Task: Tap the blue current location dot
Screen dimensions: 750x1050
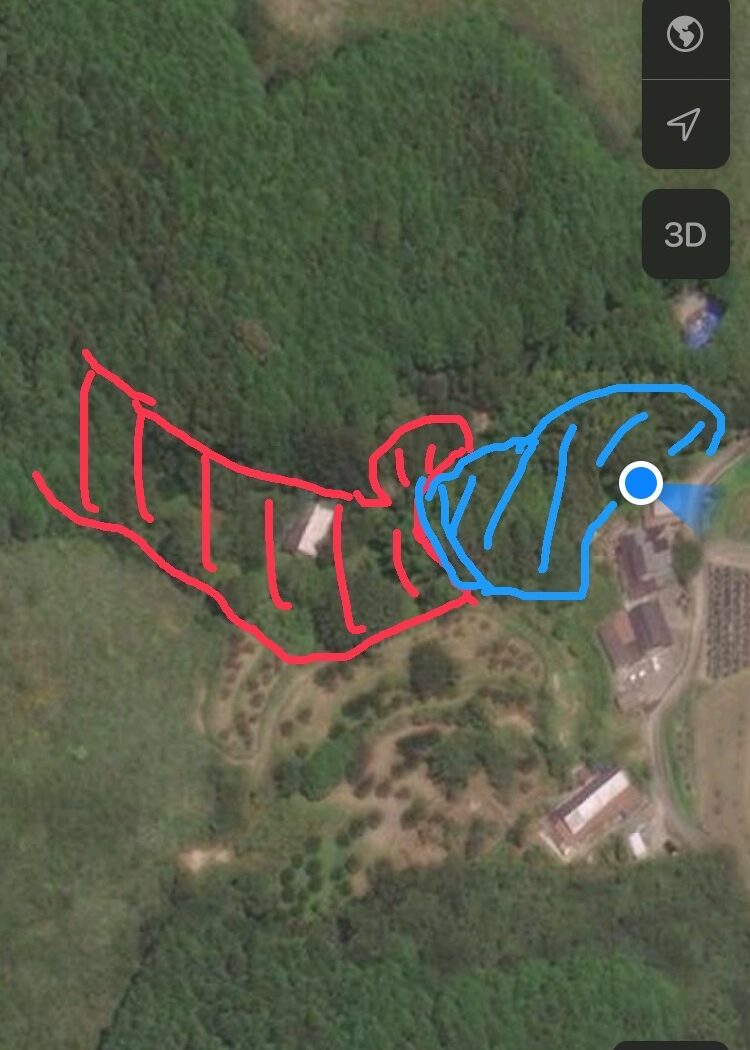Action: (x=641, y=484)
